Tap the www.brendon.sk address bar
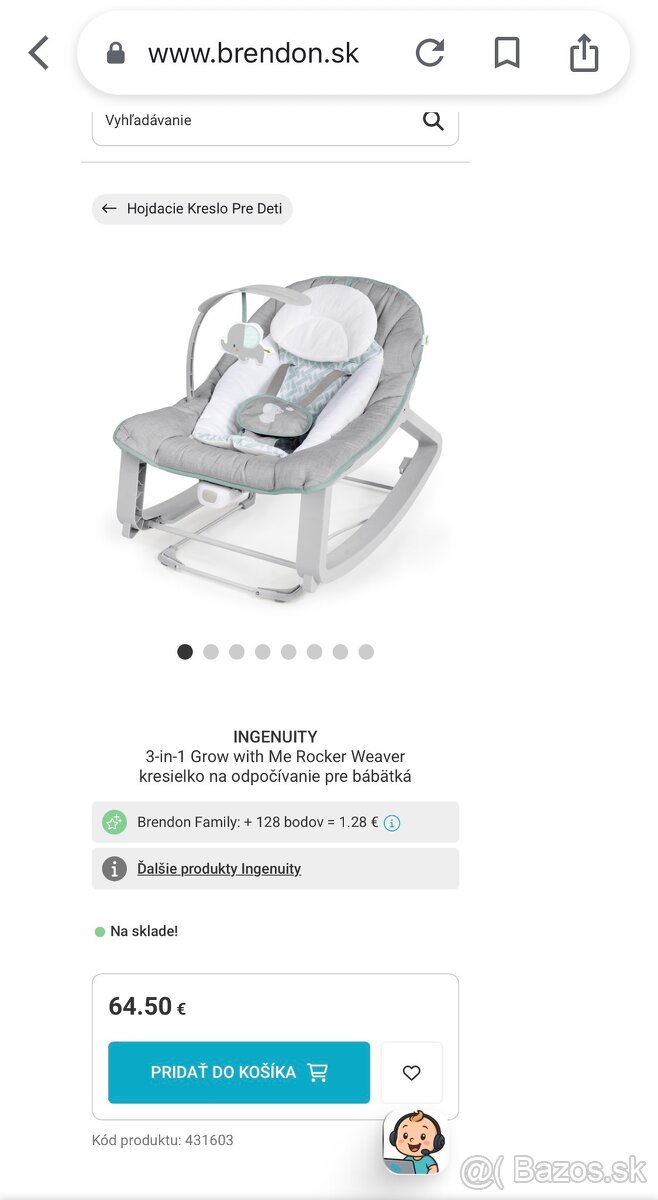This screenshot has width=658, height=1200. 253,53
